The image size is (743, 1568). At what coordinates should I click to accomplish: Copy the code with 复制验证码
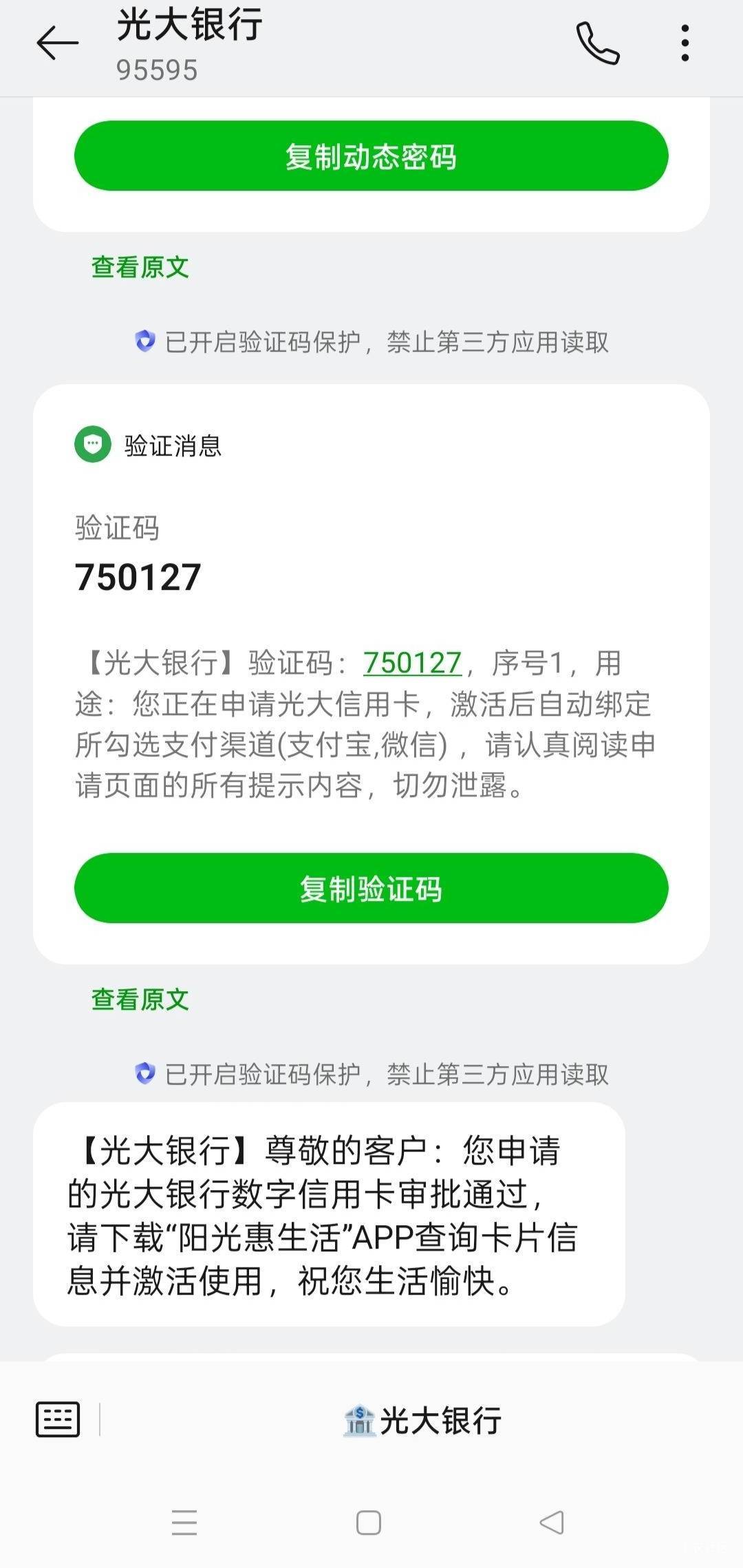tap(371, 888)
